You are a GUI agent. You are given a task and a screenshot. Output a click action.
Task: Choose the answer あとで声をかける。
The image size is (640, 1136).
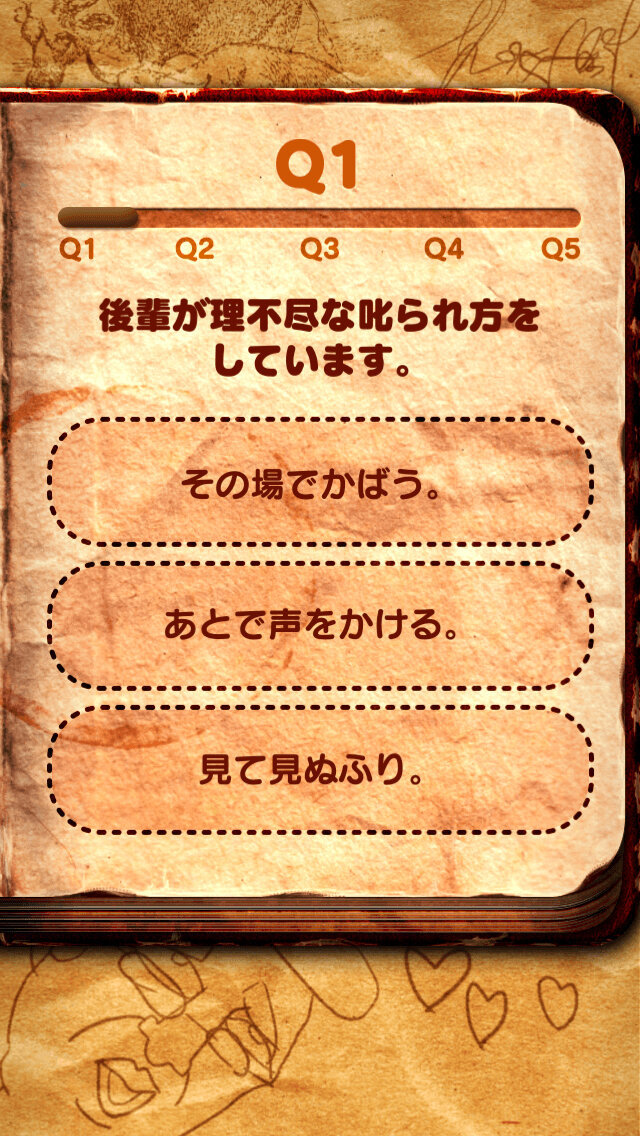point(319,626)
